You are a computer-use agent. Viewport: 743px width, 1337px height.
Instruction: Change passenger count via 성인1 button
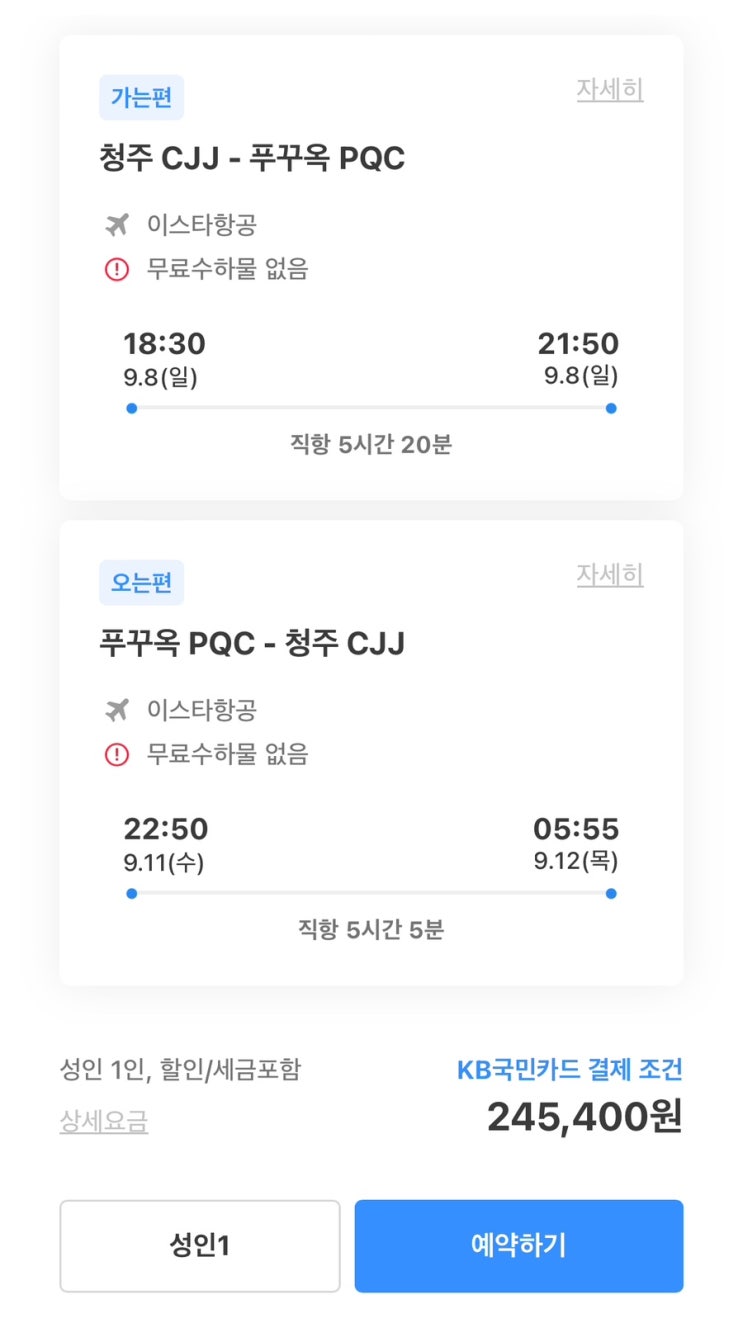pos(200,1246)
